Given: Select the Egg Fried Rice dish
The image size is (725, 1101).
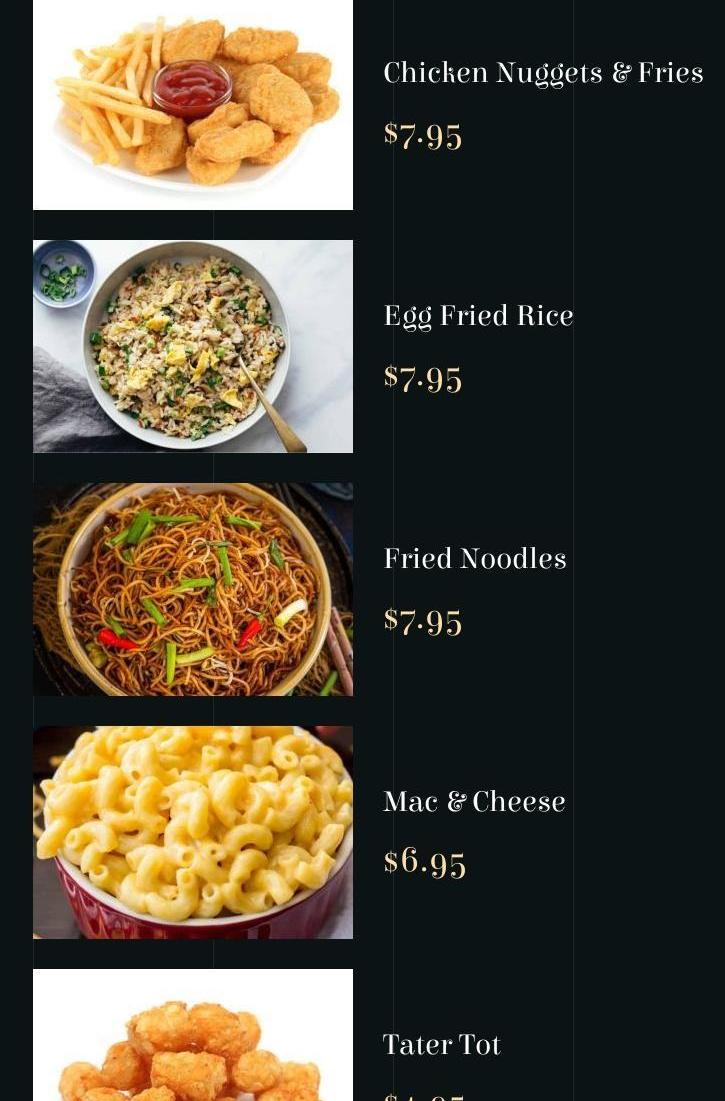Looking at the screenshot, I should coord(478,316).
